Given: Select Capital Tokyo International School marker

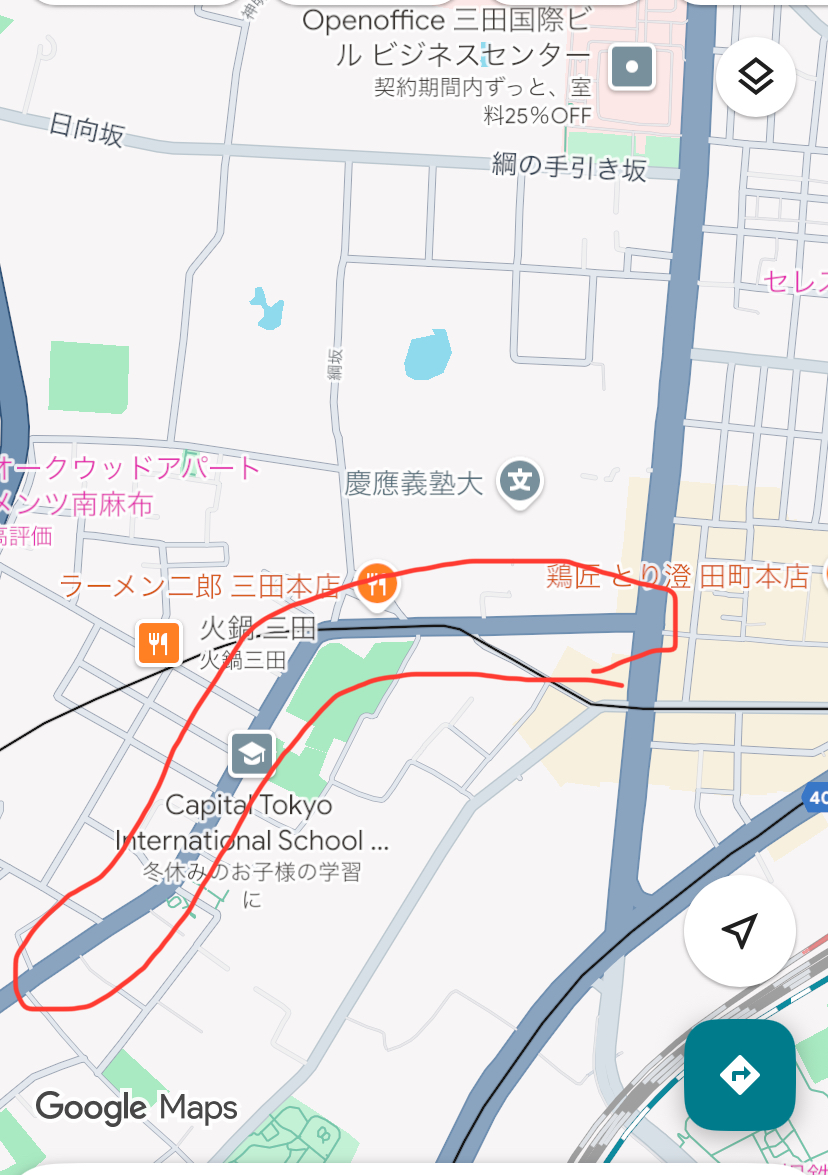Looking at the screenshot, I should pyautogui.click(x=251, y=754).
